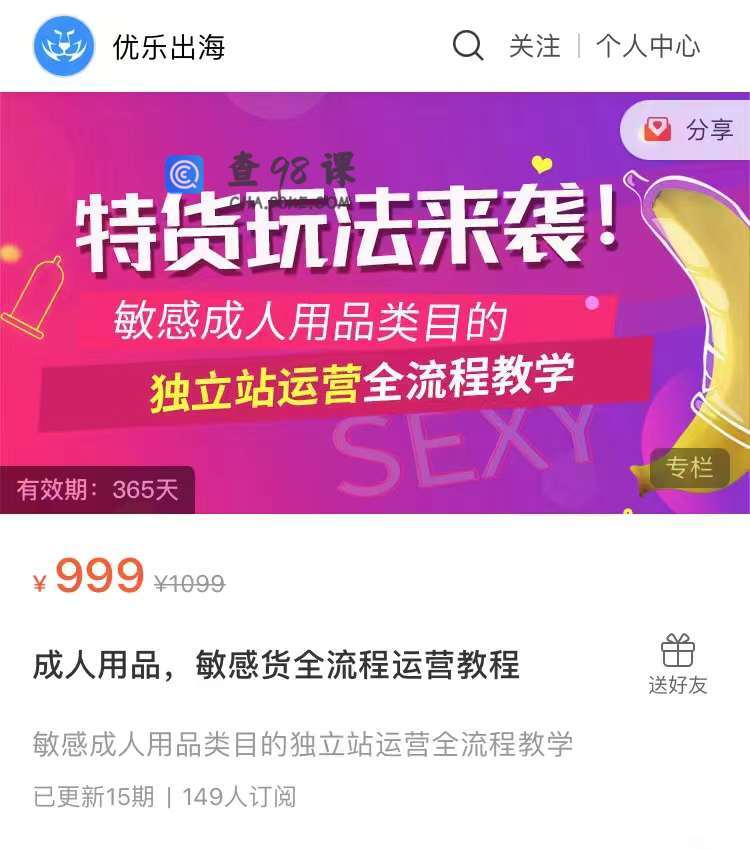Open the search magnifier icon
Image resolution: width=750 pixels, height=850 pixels.
point(468,46)
